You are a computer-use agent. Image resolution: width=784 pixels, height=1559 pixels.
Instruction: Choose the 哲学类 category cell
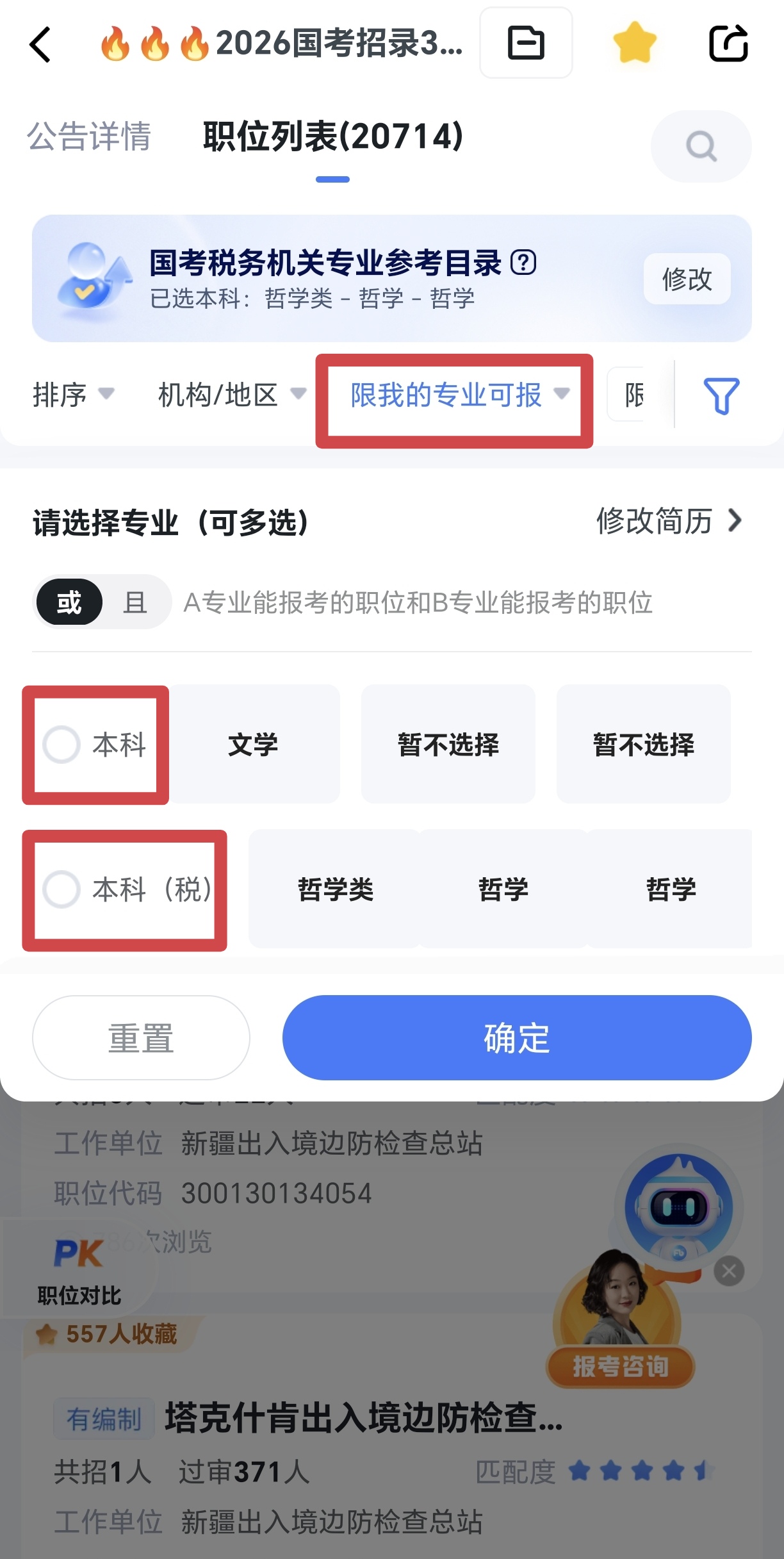tap(335, 889)
